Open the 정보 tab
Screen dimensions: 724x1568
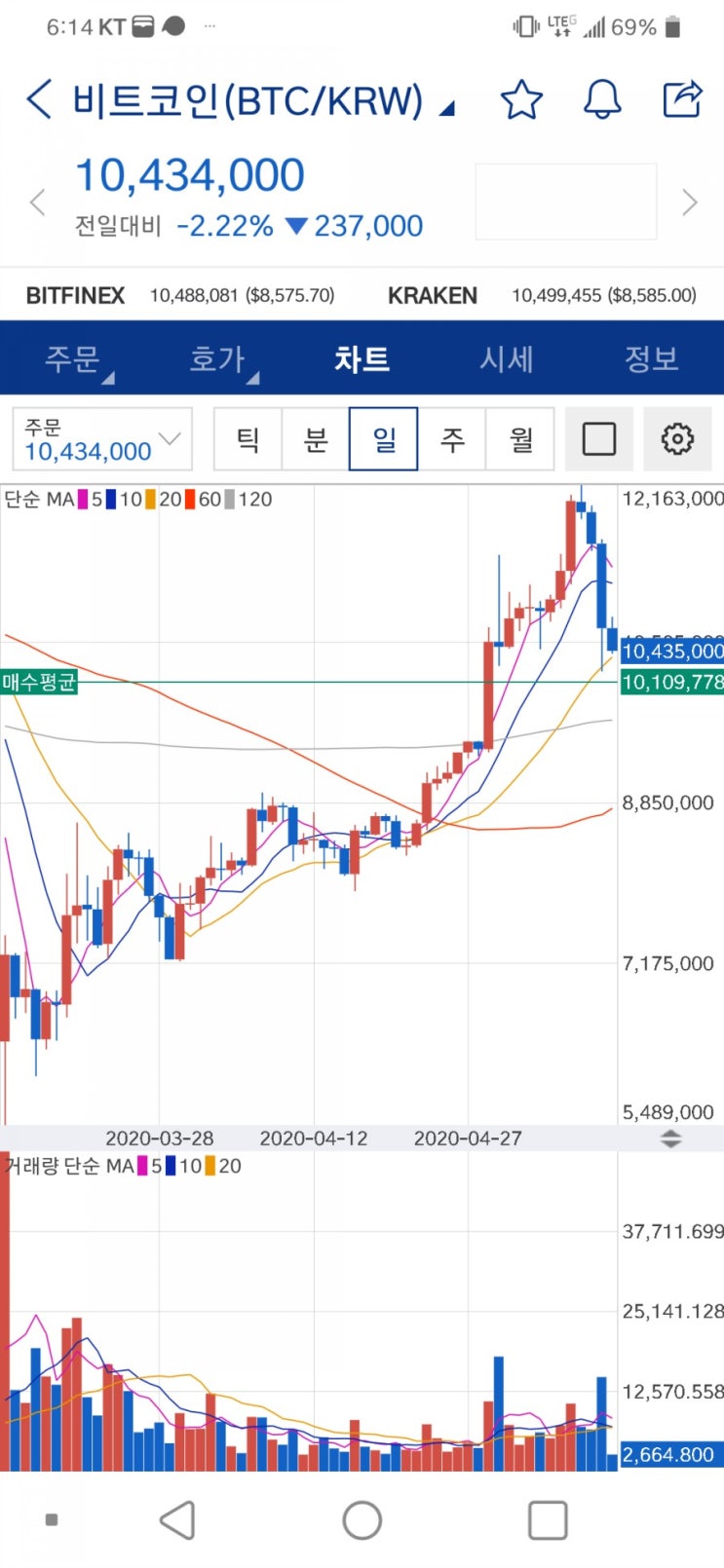tap(651, 359)
